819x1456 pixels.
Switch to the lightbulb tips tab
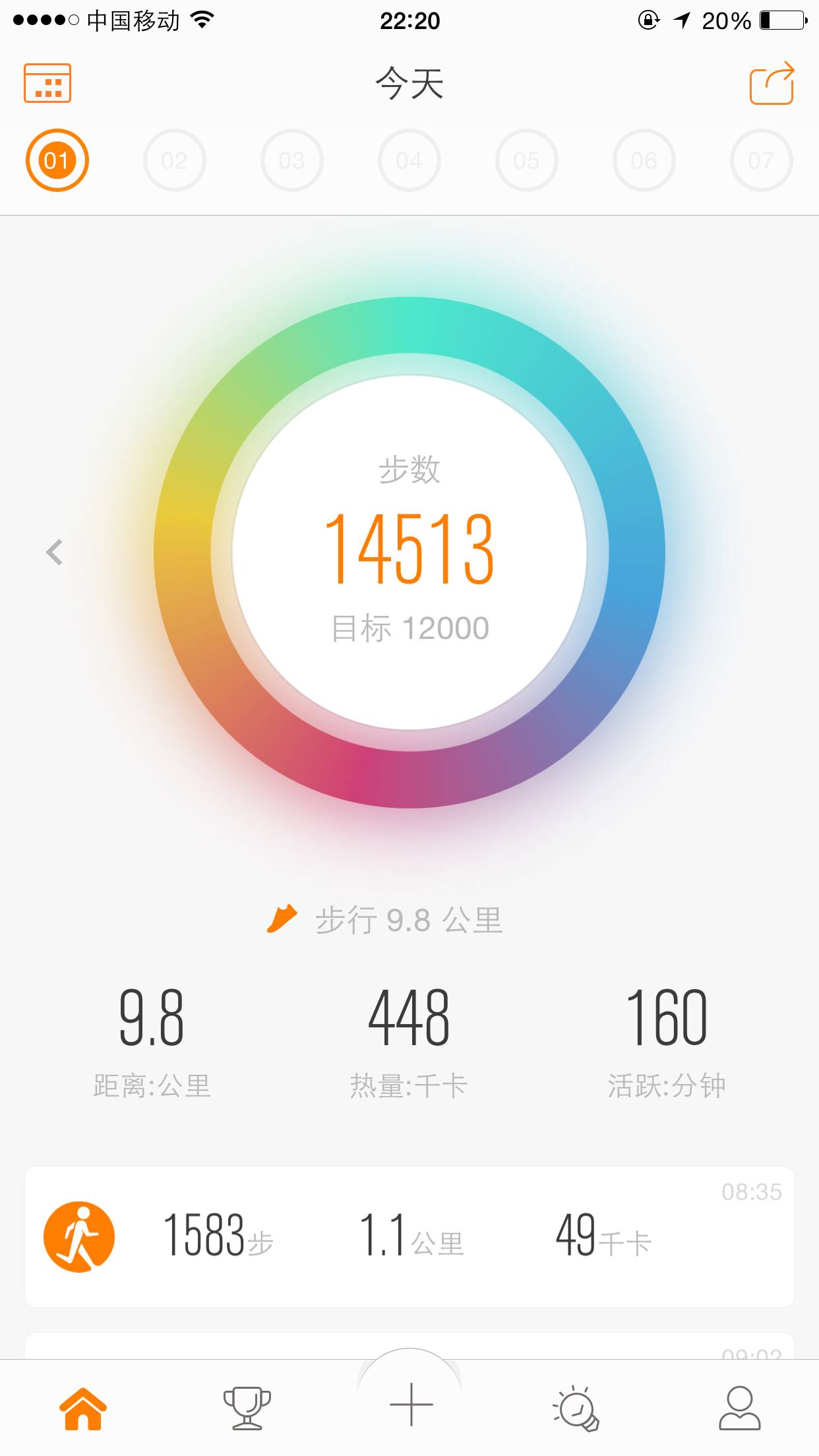576,1408
